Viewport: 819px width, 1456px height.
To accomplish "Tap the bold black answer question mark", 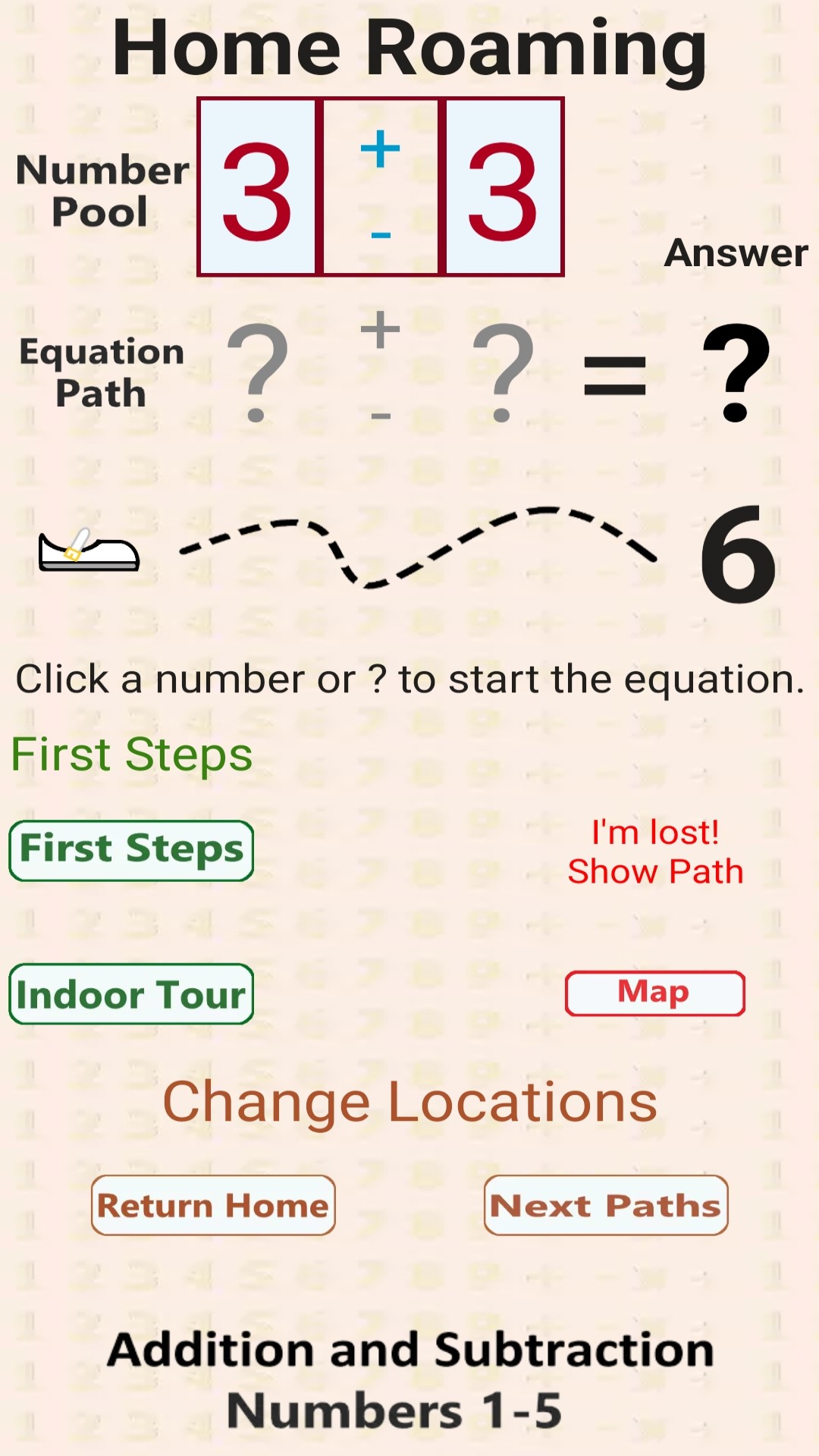I will point(736,372).
